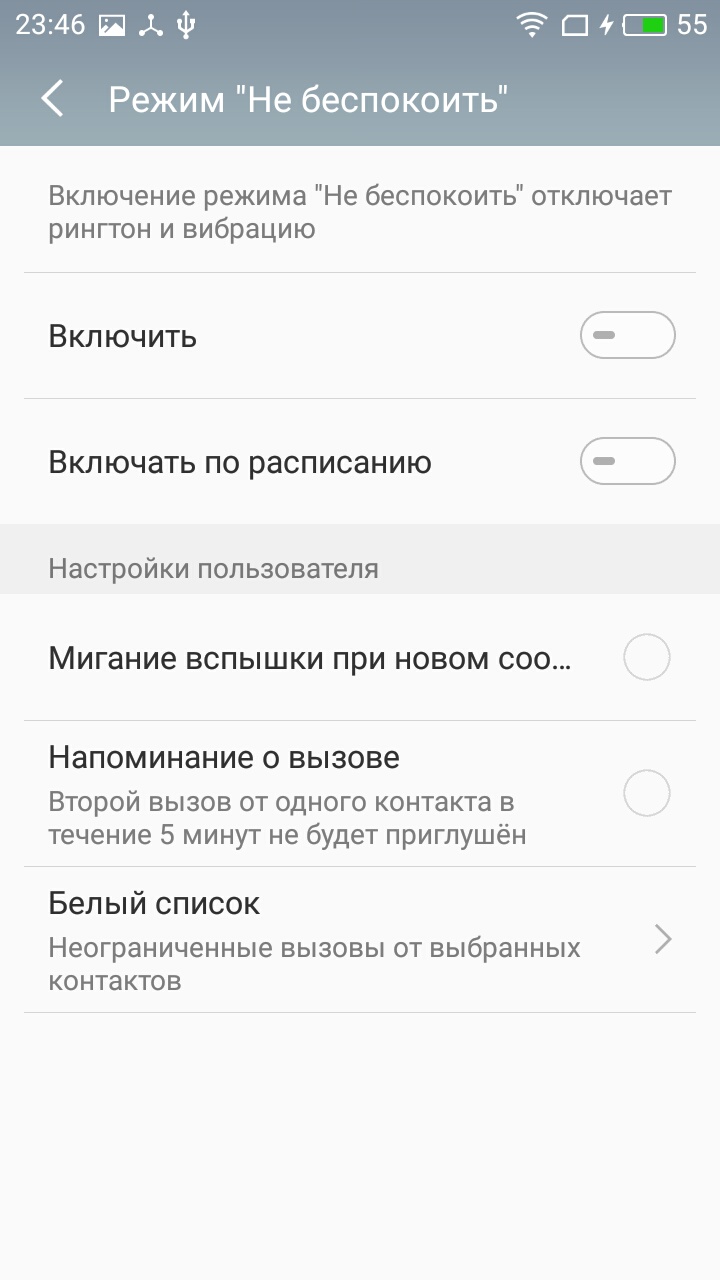Check the "Напоминание о вызове" option

(647, 794)
